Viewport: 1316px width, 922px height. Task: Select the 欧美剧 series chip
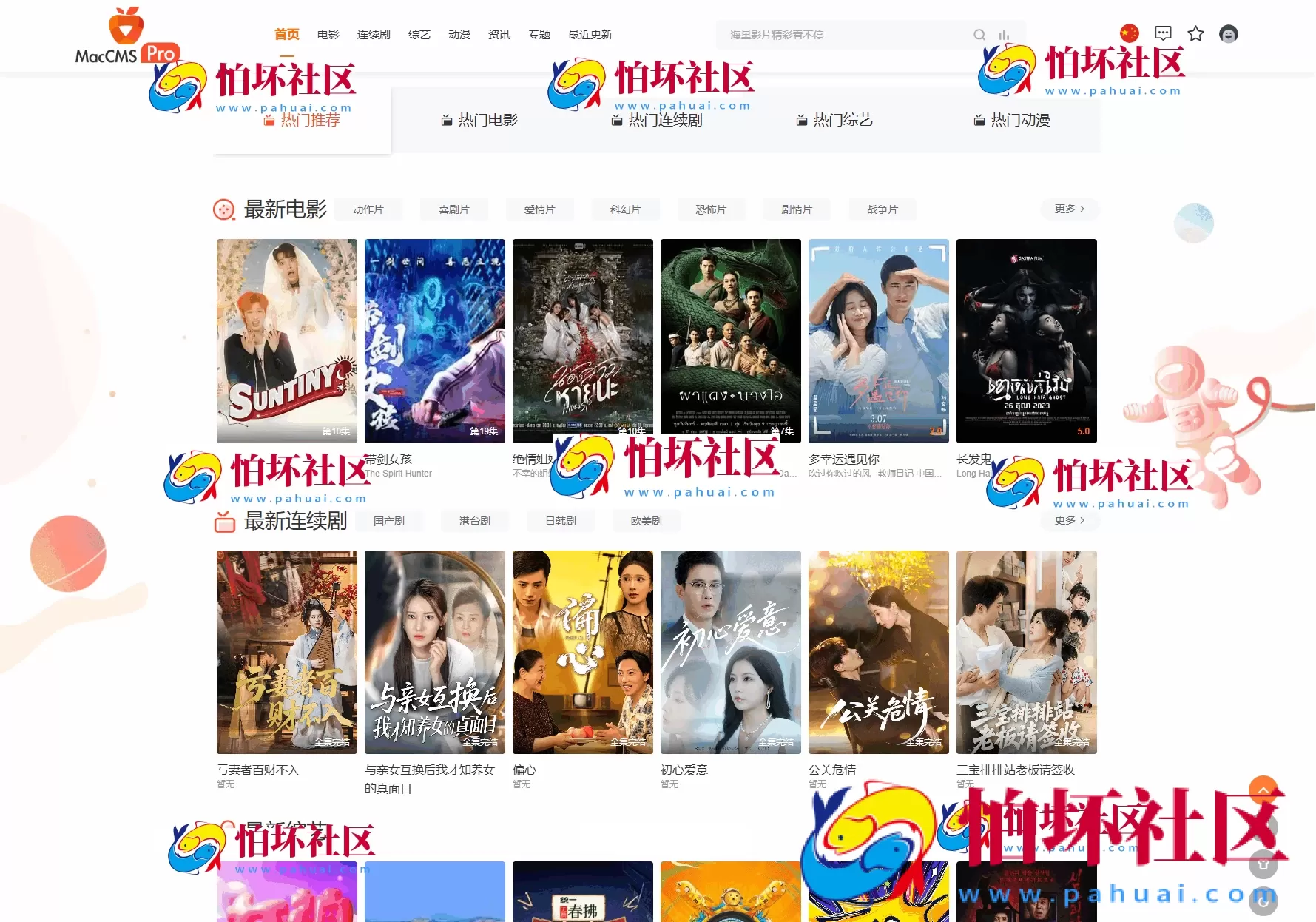click(x=646, y=521)
